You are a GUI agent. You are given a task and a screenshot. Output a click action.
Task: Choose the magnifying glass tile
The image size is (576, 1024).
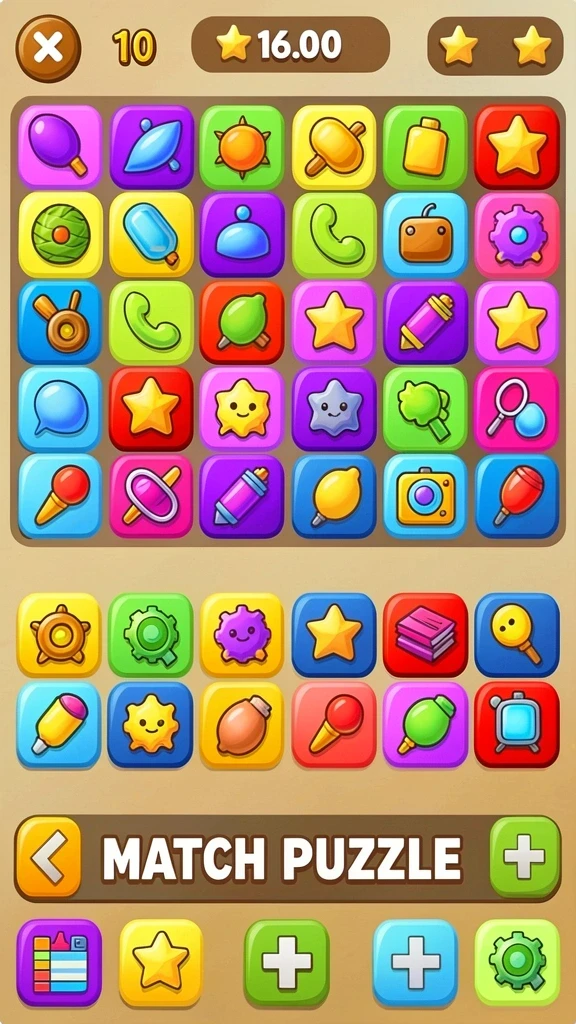point(517,409)
